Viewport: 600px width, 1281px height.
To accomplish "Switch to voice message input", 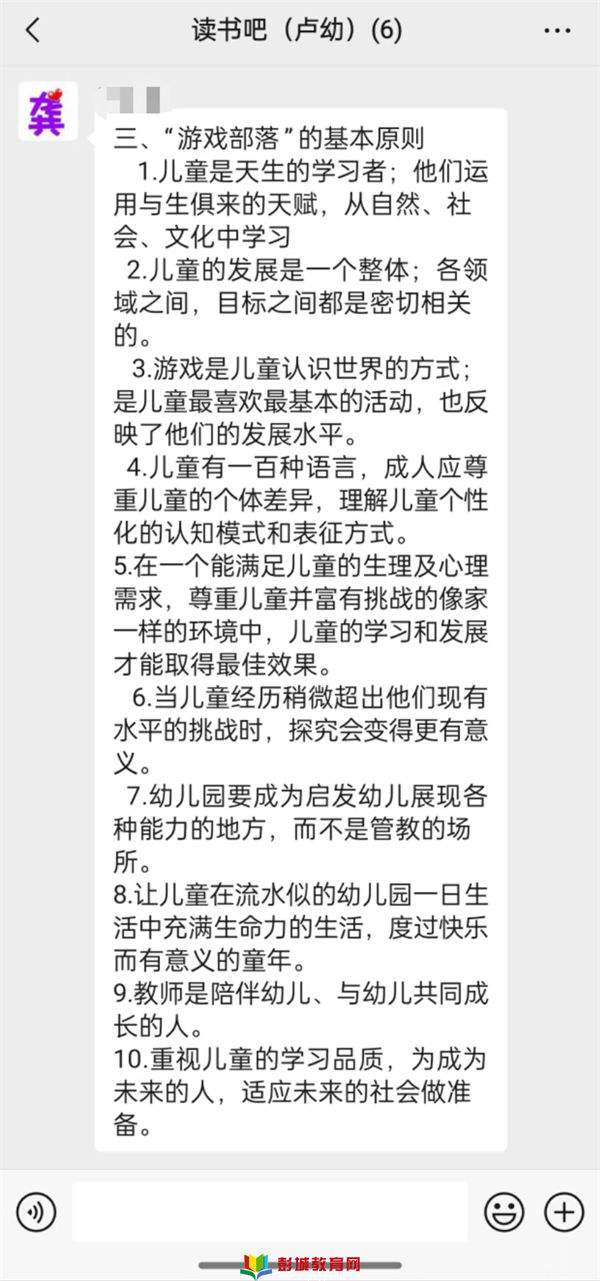I will [x=36, y=1213].
